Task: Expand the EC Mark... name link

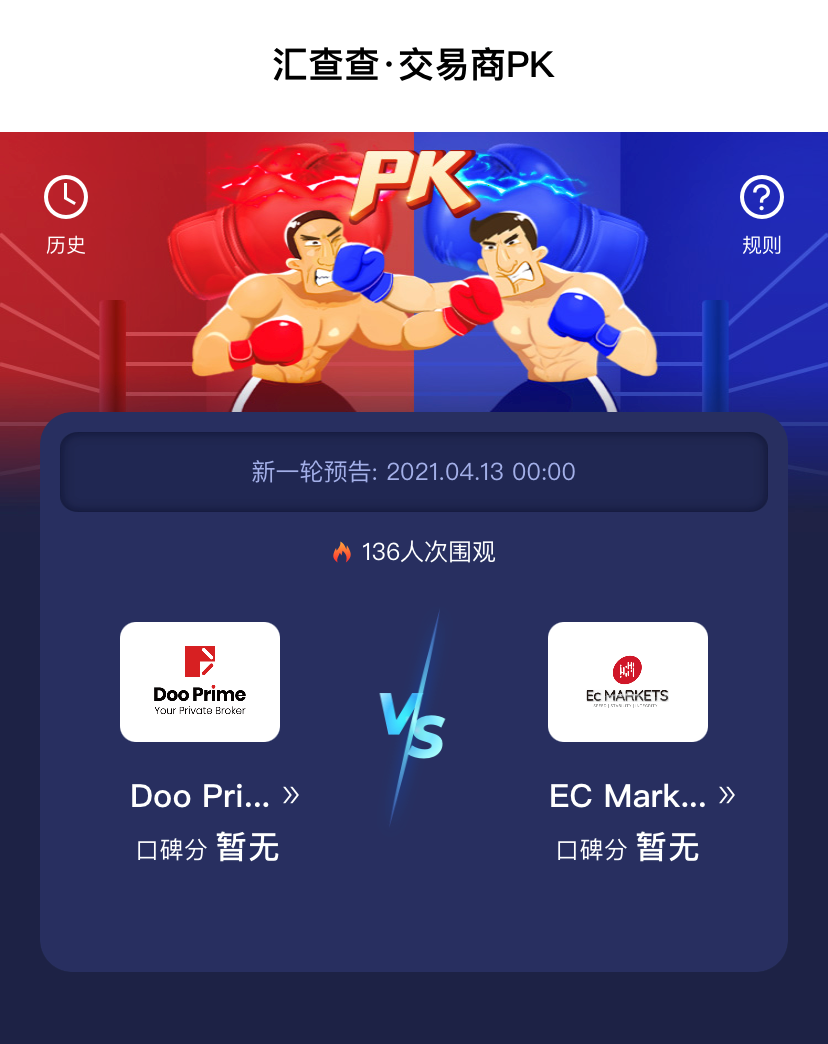Action: [x=641, y=796]
